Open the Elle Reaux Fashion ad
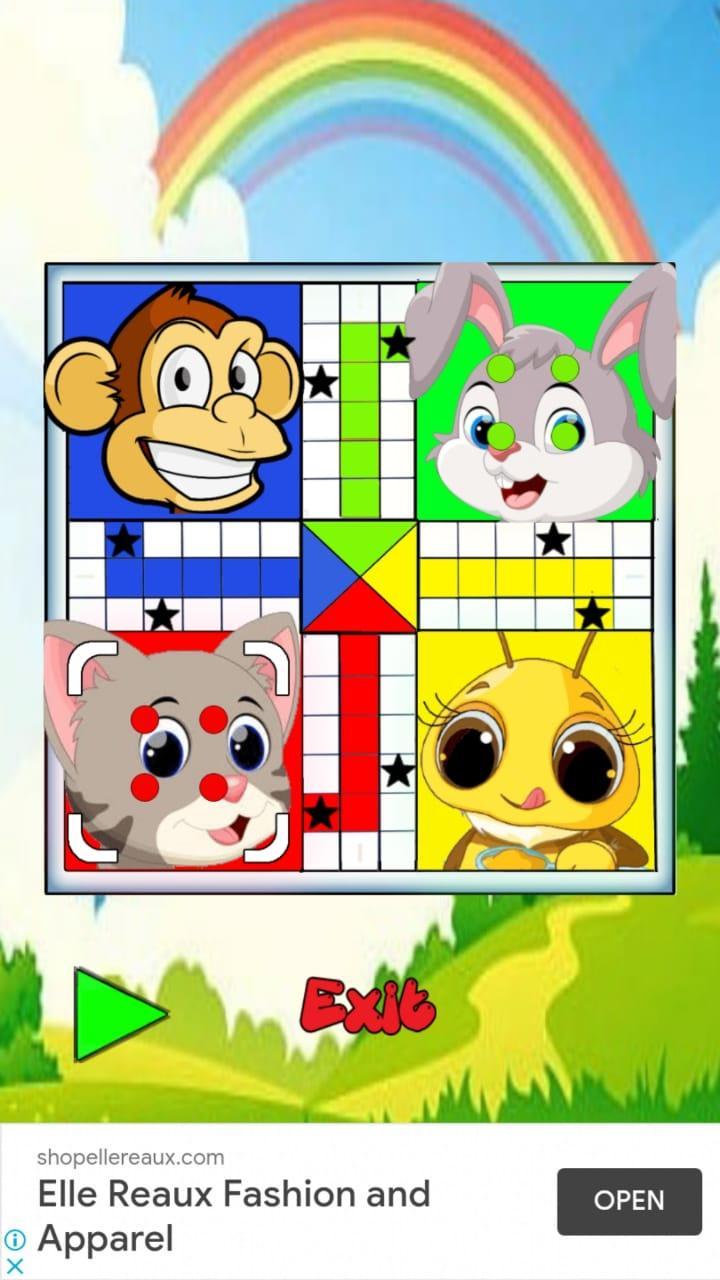The image size is (720, 1280). point(629,1201)
